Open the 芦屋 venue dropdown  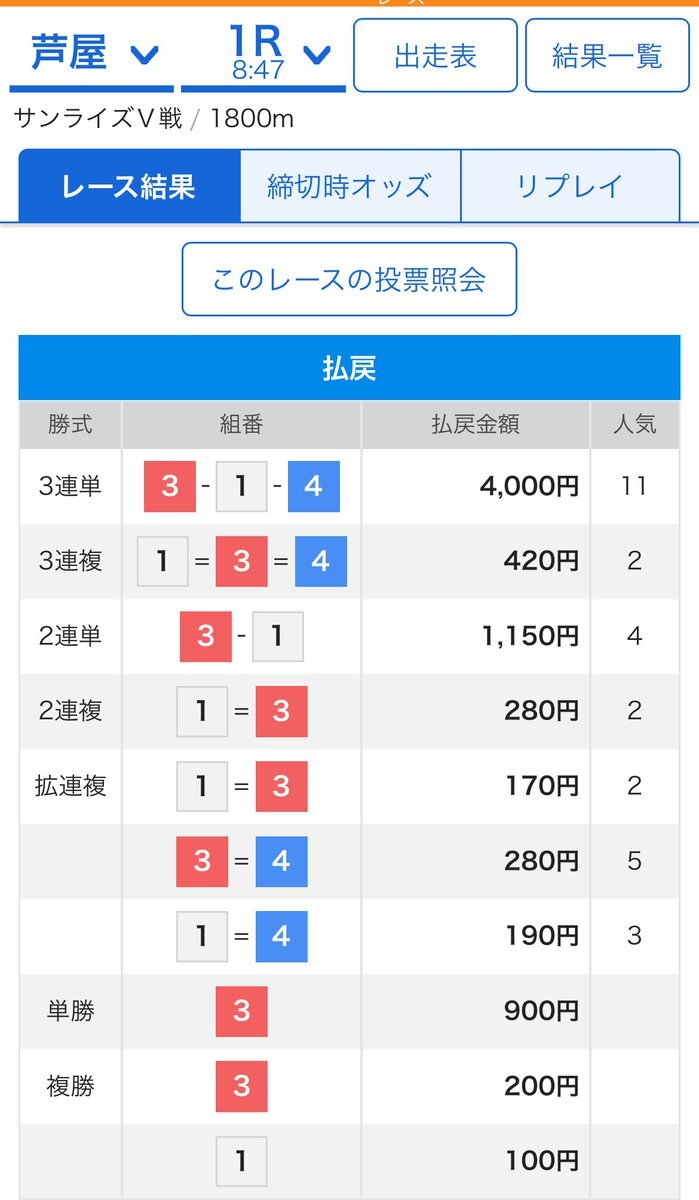91,54
